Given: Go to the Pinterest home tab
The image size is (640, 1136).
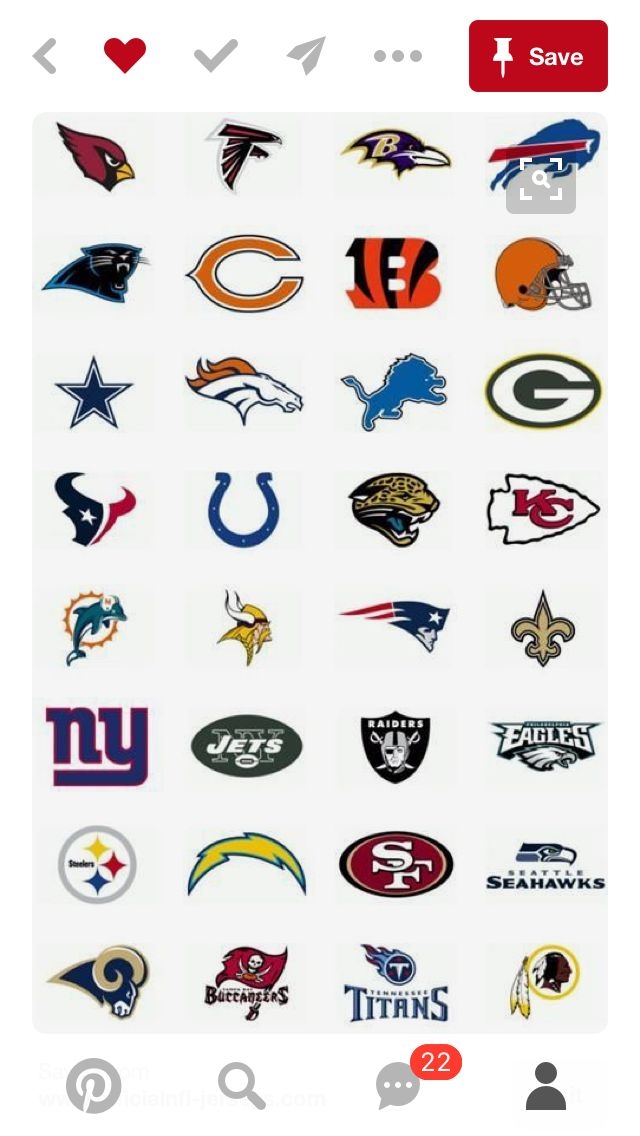Looking at the screenshot, I should coord(93,1085).
